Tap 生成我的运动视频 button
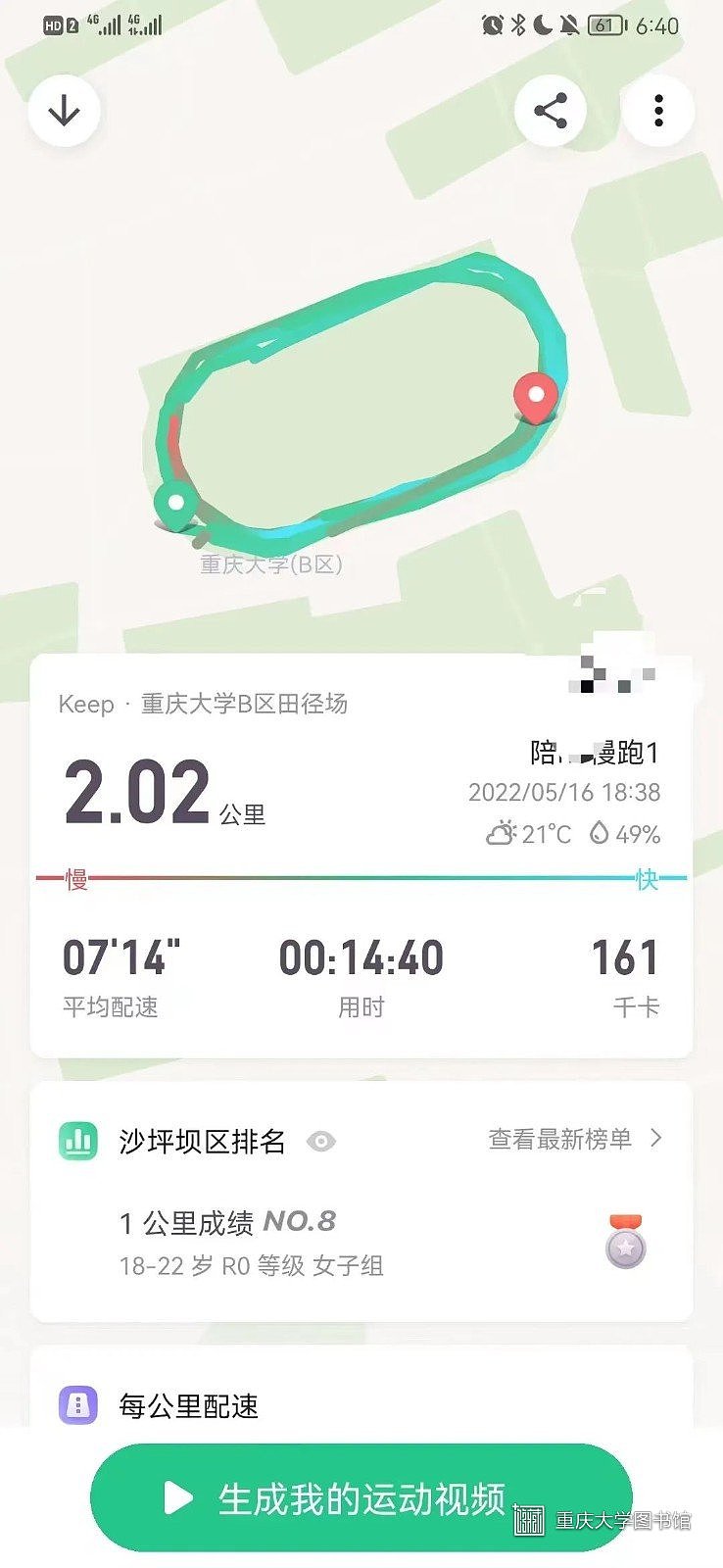Screen dimensions: 723x1568 coord(361,1497)
